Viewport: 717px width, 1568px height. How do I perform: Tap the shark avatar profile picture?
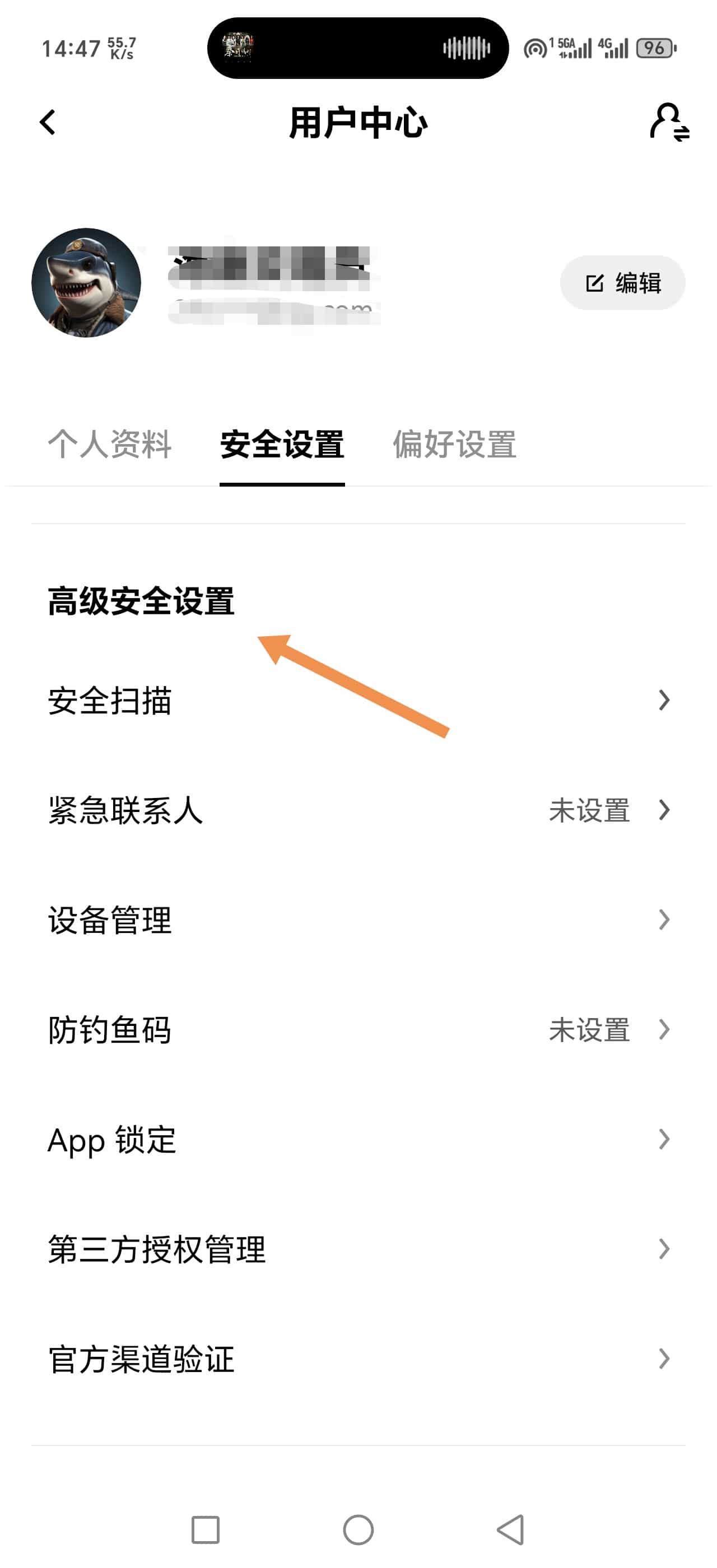pyautogui.click(x=86, y=282)
